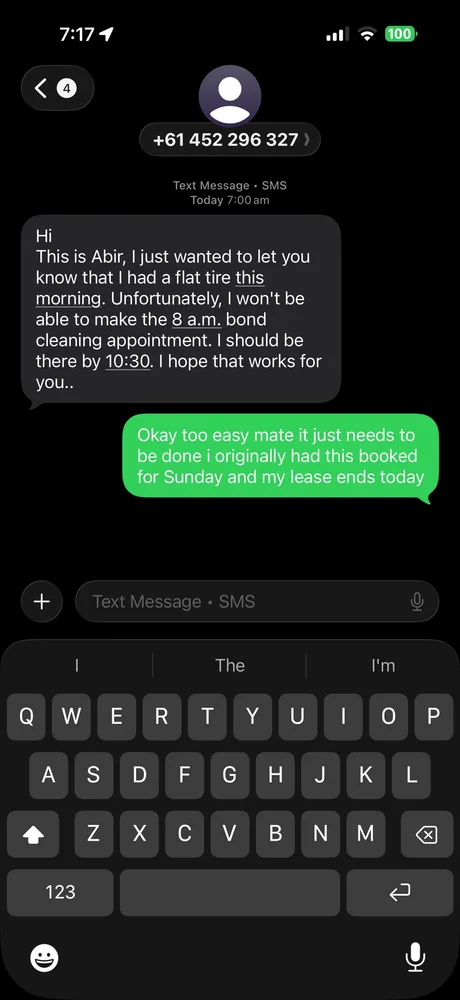
Task: Switch keyboard to 123 numbers layout
Action: pyautogui.click(x=60, y=892)
